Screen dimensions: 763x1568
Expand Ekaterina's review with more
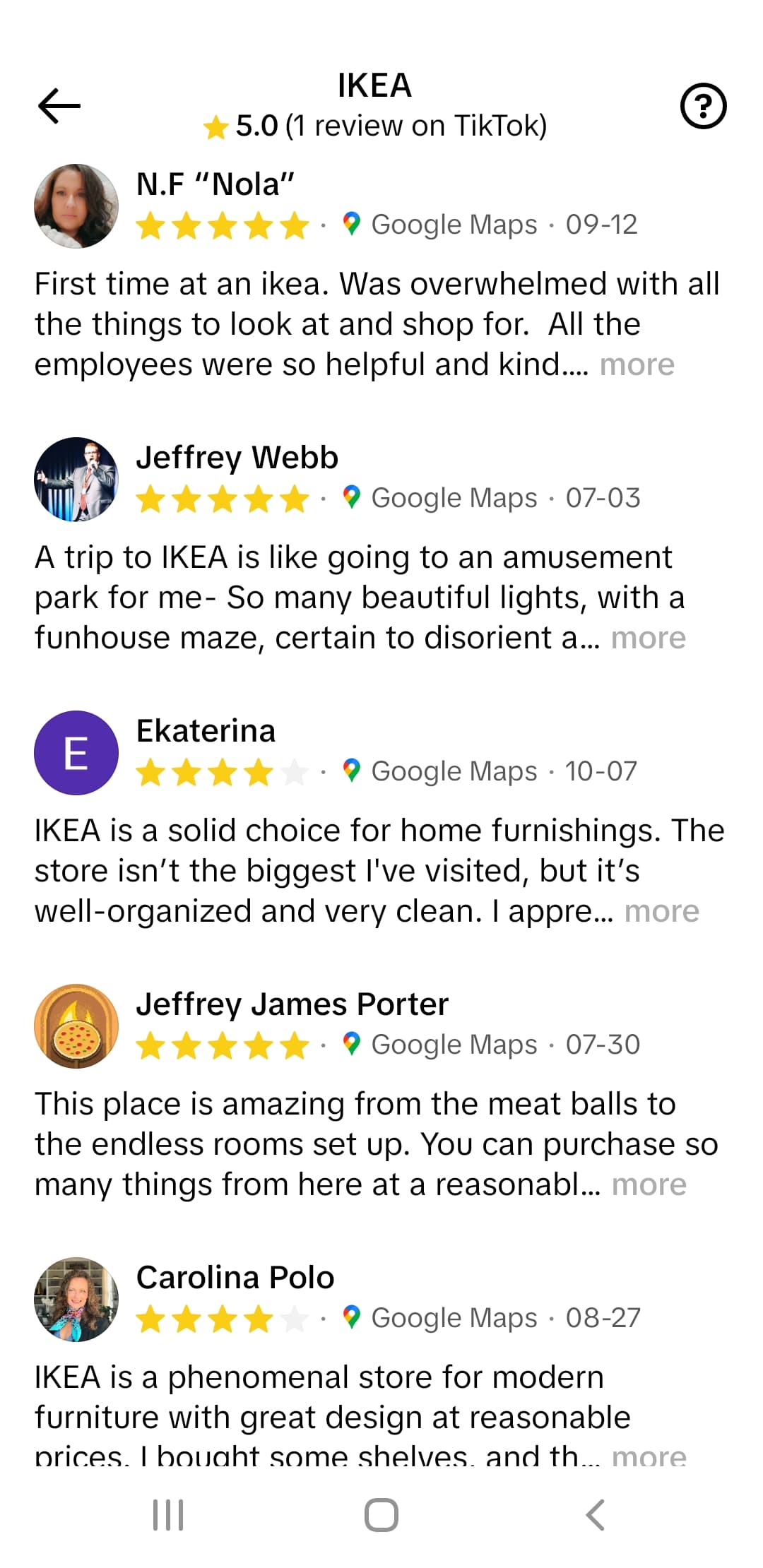pos(662,911)
